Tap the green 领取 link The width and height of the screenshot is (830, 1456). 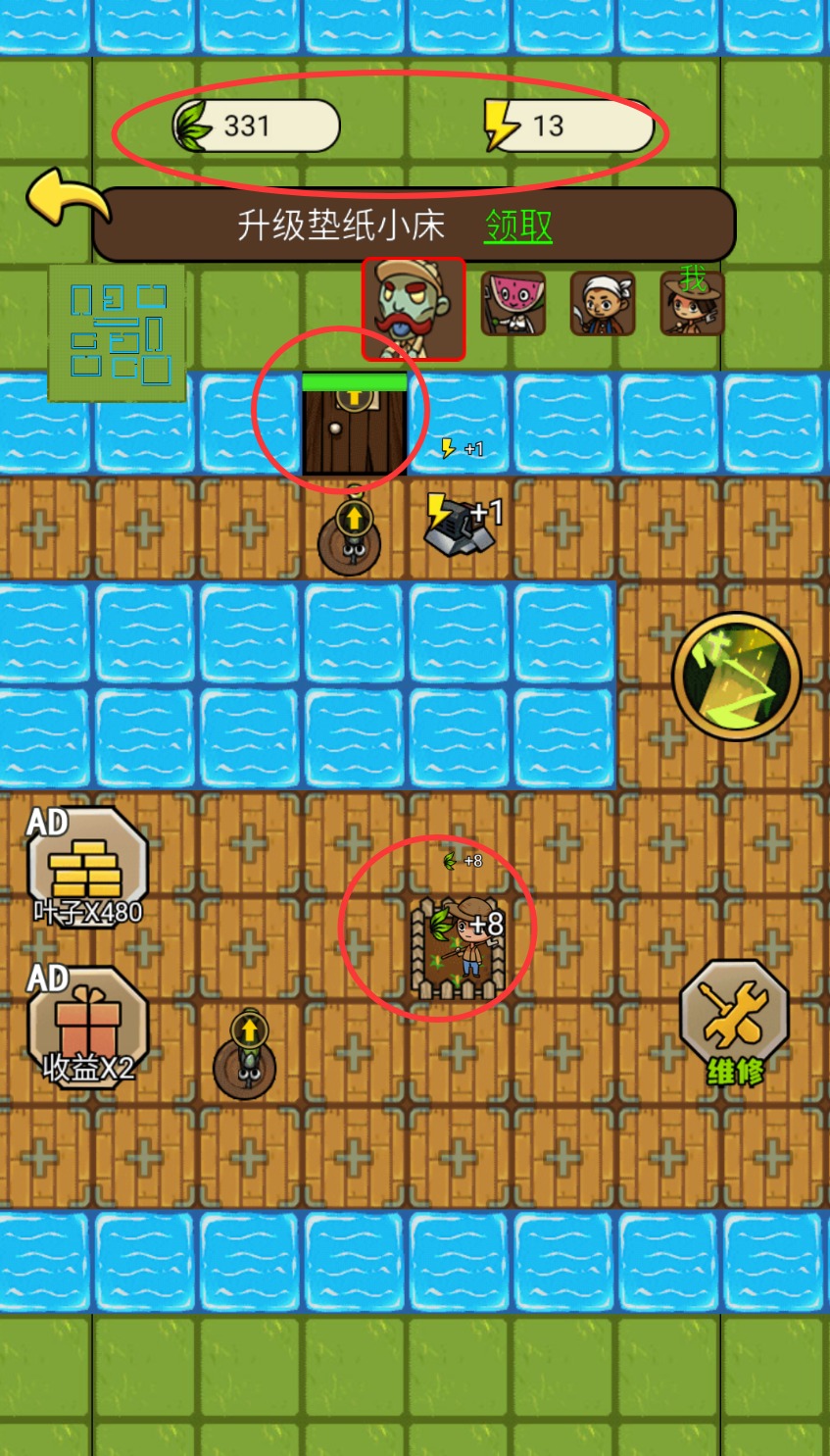(518, 226)
